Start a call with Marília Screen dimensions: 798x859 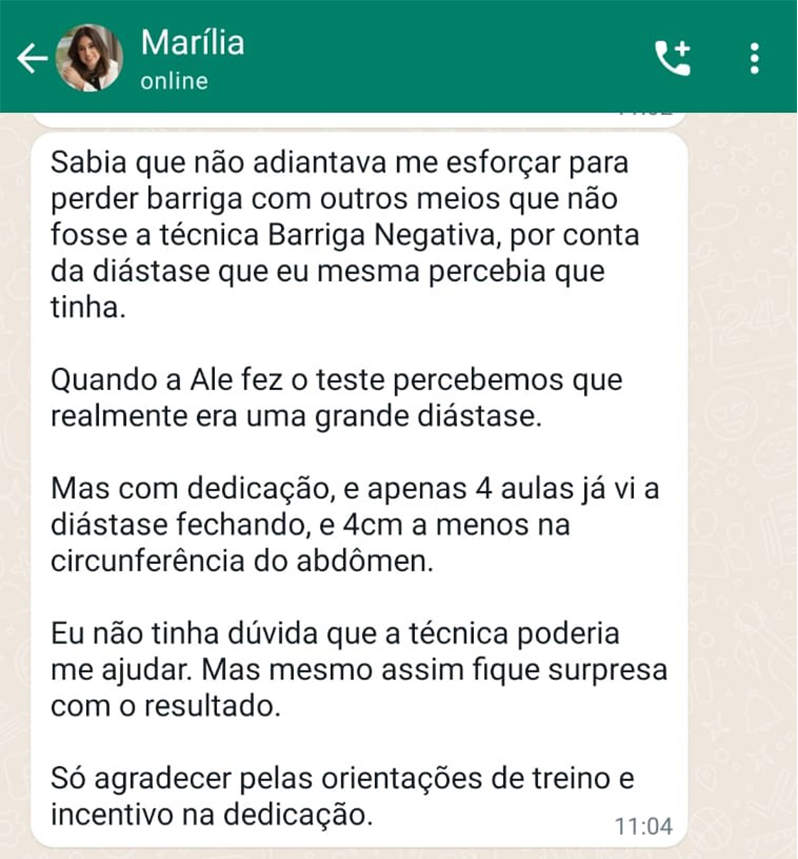672,58
